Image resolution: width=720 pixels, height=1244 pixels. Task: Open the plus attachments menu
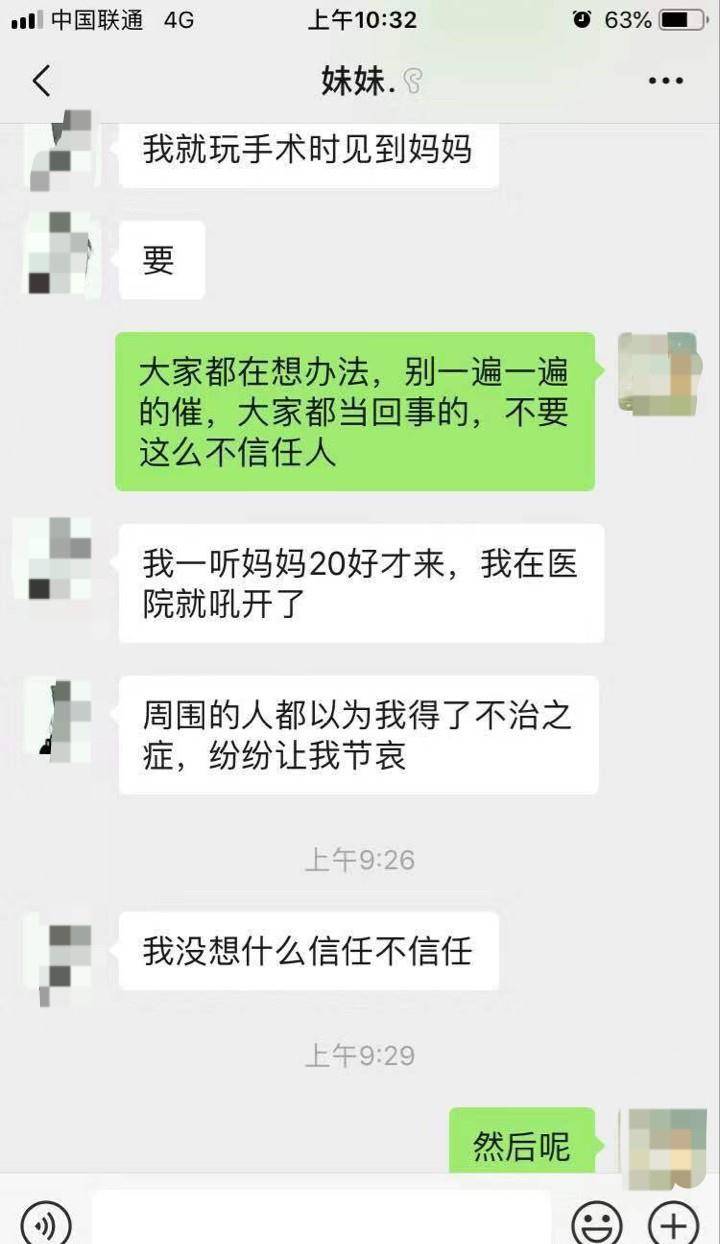[x=674, y=1222]
